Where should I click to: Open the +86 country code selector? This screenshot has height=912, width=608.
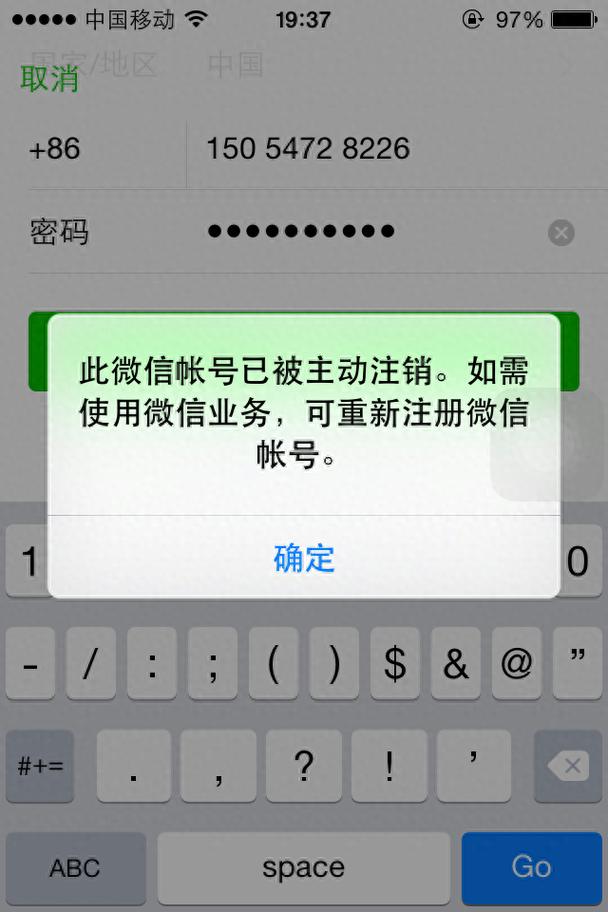56,150
